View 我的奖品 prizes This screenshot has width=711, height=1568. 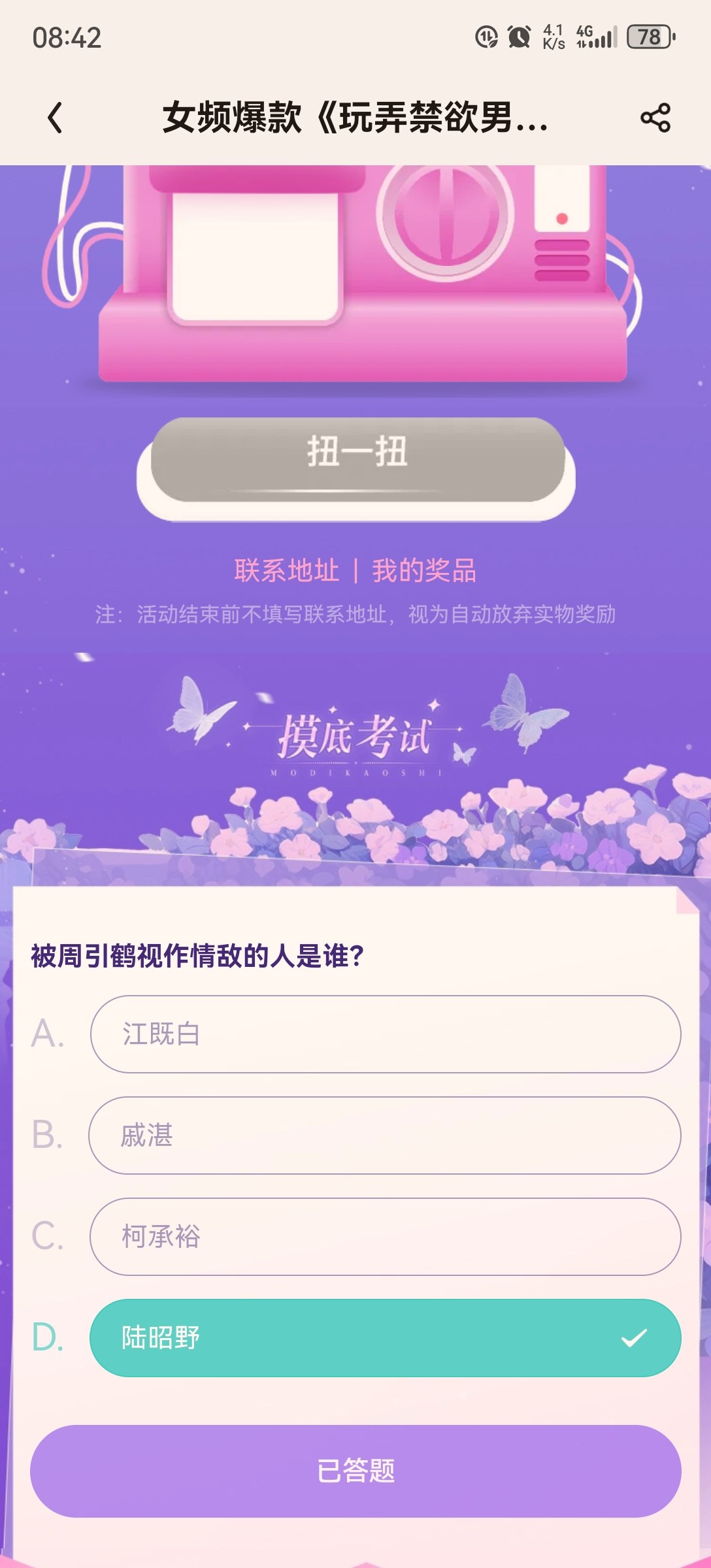pos(424,570)
